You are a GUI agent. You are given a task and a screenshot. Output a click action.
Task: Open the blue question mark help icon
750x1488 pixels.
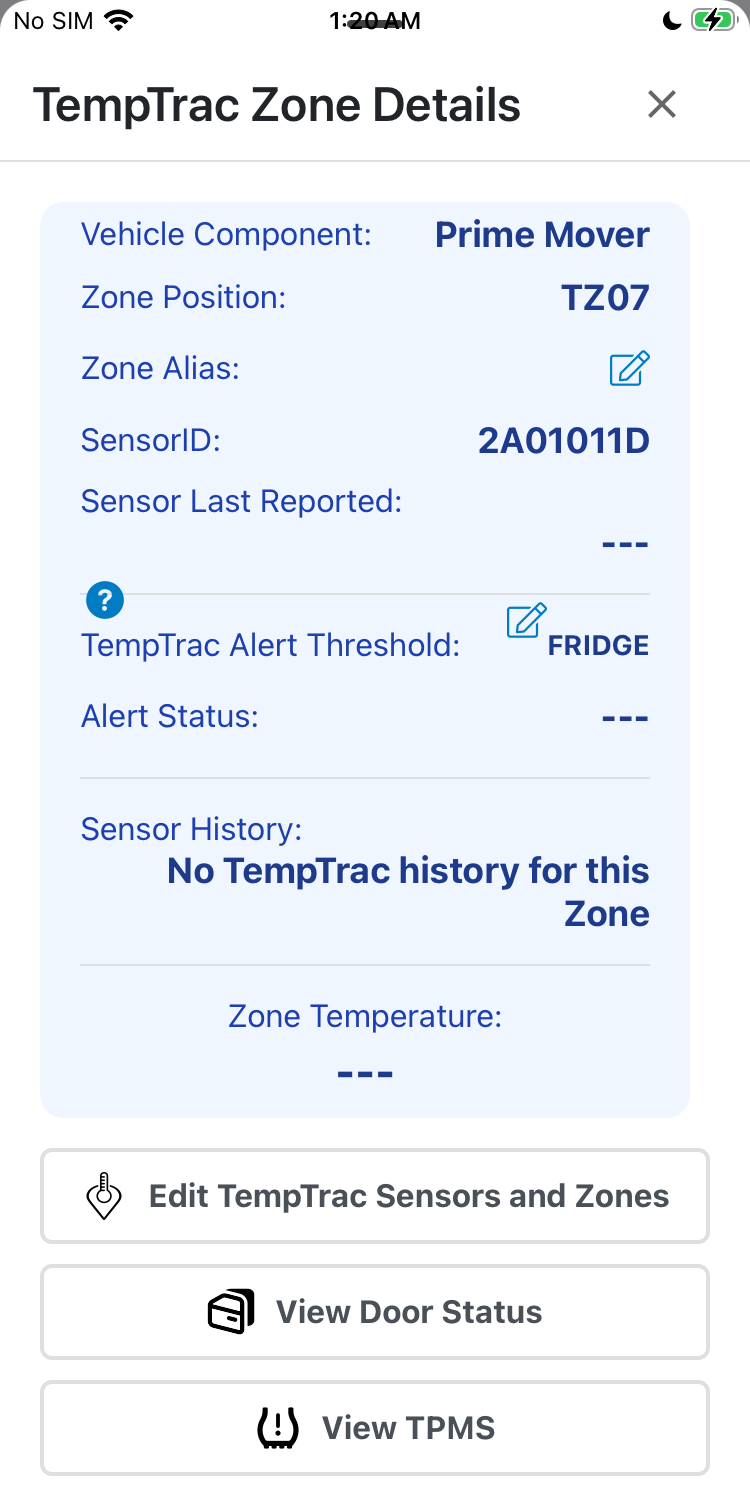(105, 600)
